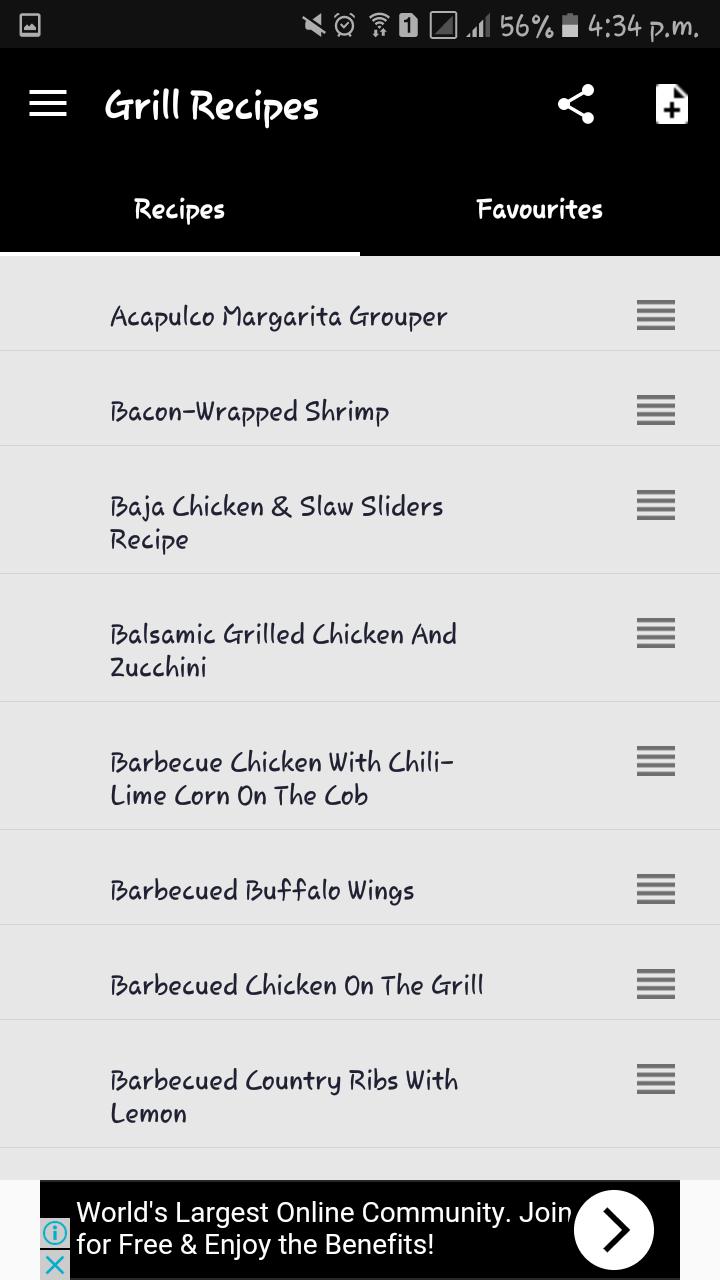Open the ad info icon

coord(55,1233)
